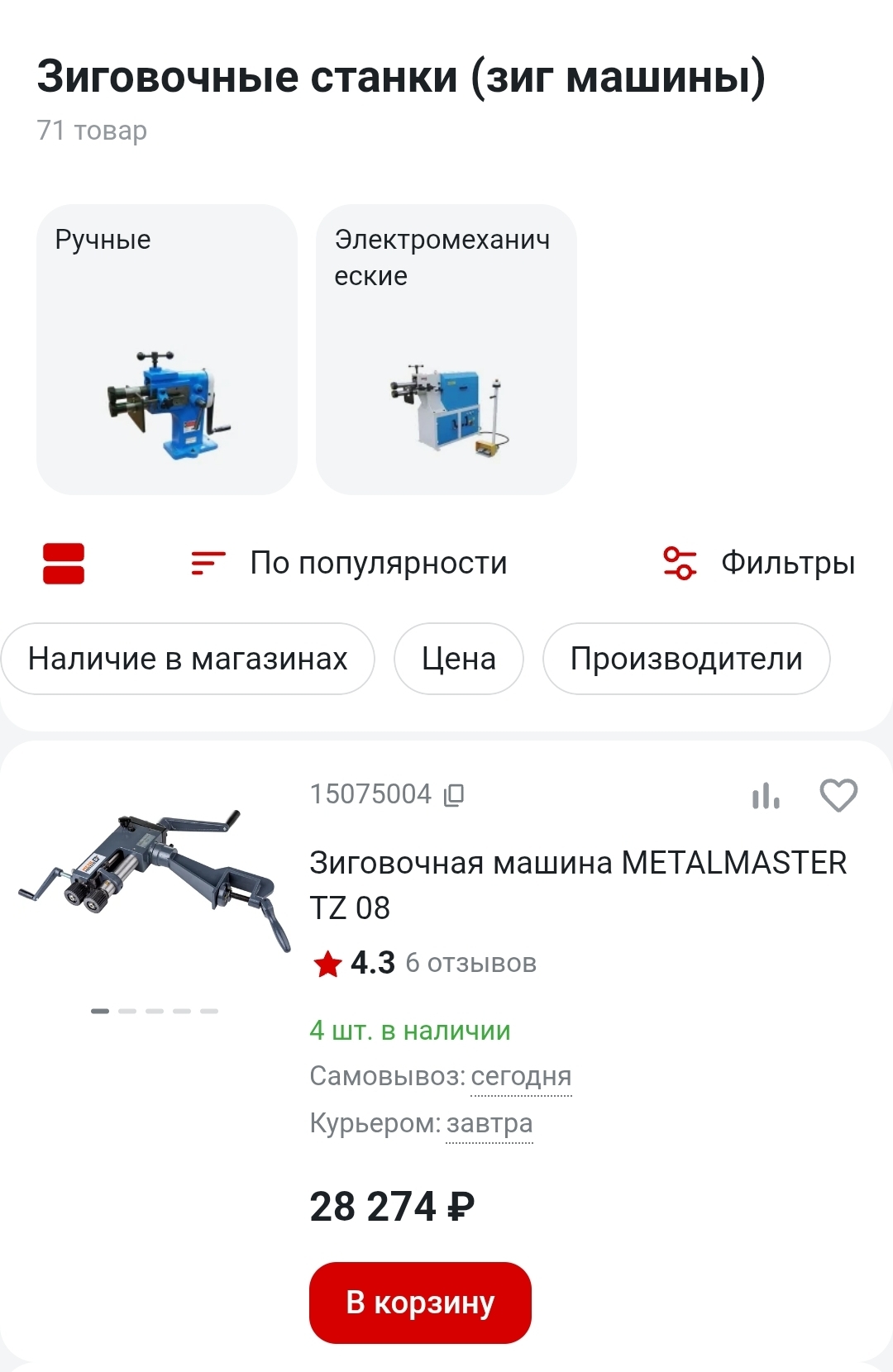The height and width of the screenshot is (1372, 893).
Task: Select the Наличие в магазинах chip
Action: [x=188, y=659]
